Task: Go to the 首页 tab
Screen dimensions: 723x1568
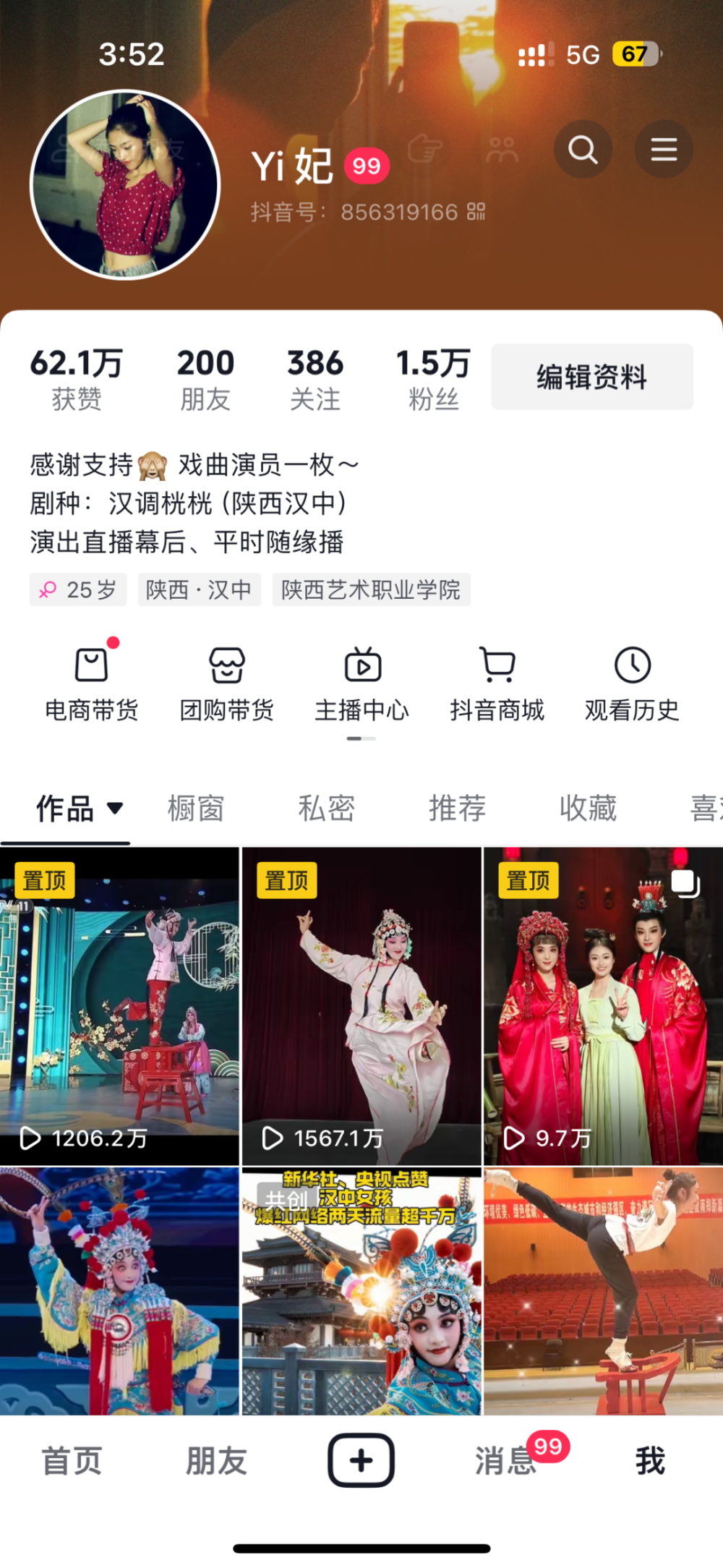Action: tap(72, 1461)
